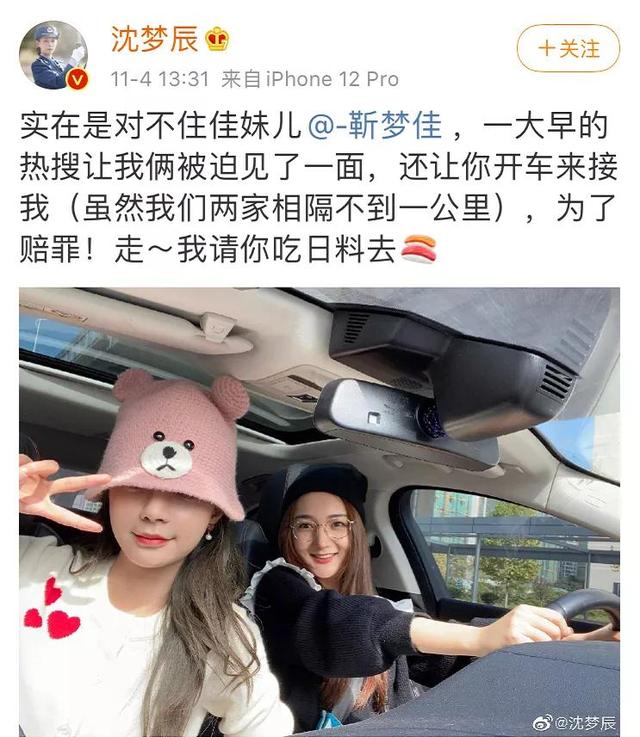Follow 沈梦辰 with the +关注 button
Image resolution: width=640 pixels, height=737 pixels.
pyautogui.click(x=568, y=49)
